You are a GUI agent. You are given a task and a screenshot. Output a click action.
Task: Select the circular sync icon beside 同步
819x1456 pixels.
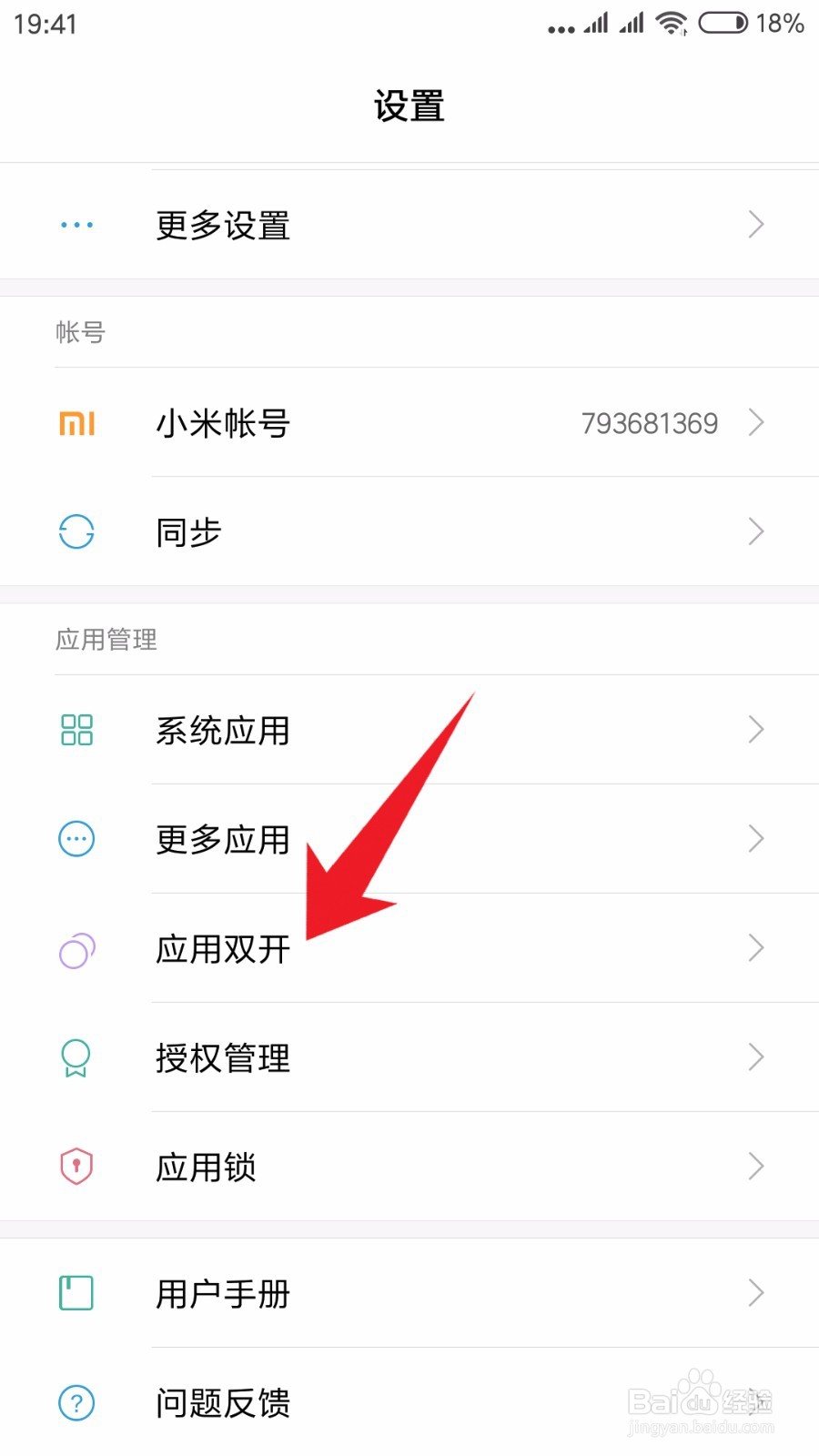click(x=76, y=531)
